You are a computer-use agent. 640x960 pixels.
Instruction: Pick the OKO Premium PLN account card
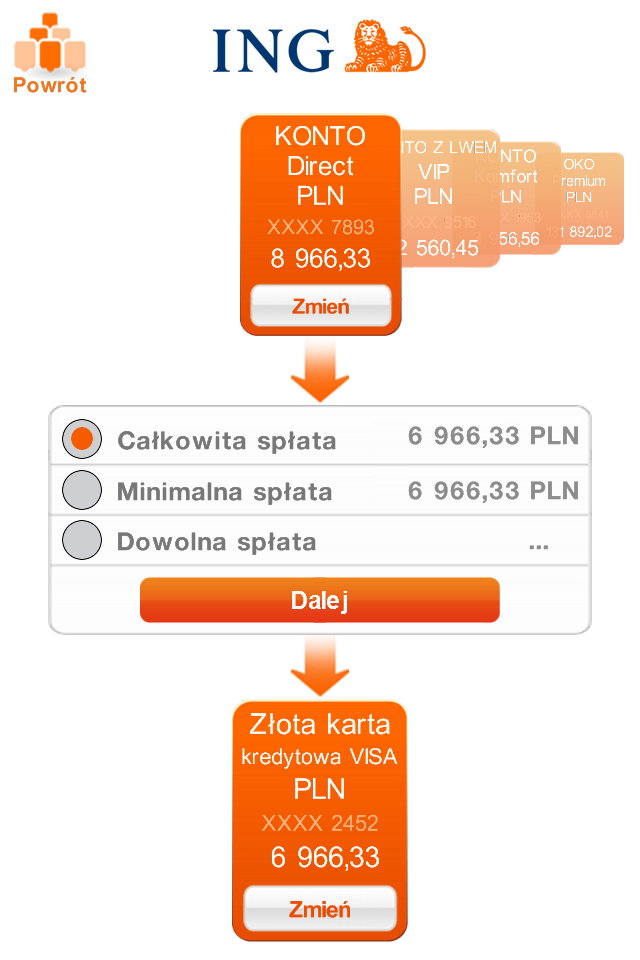[x=592, y=200]
